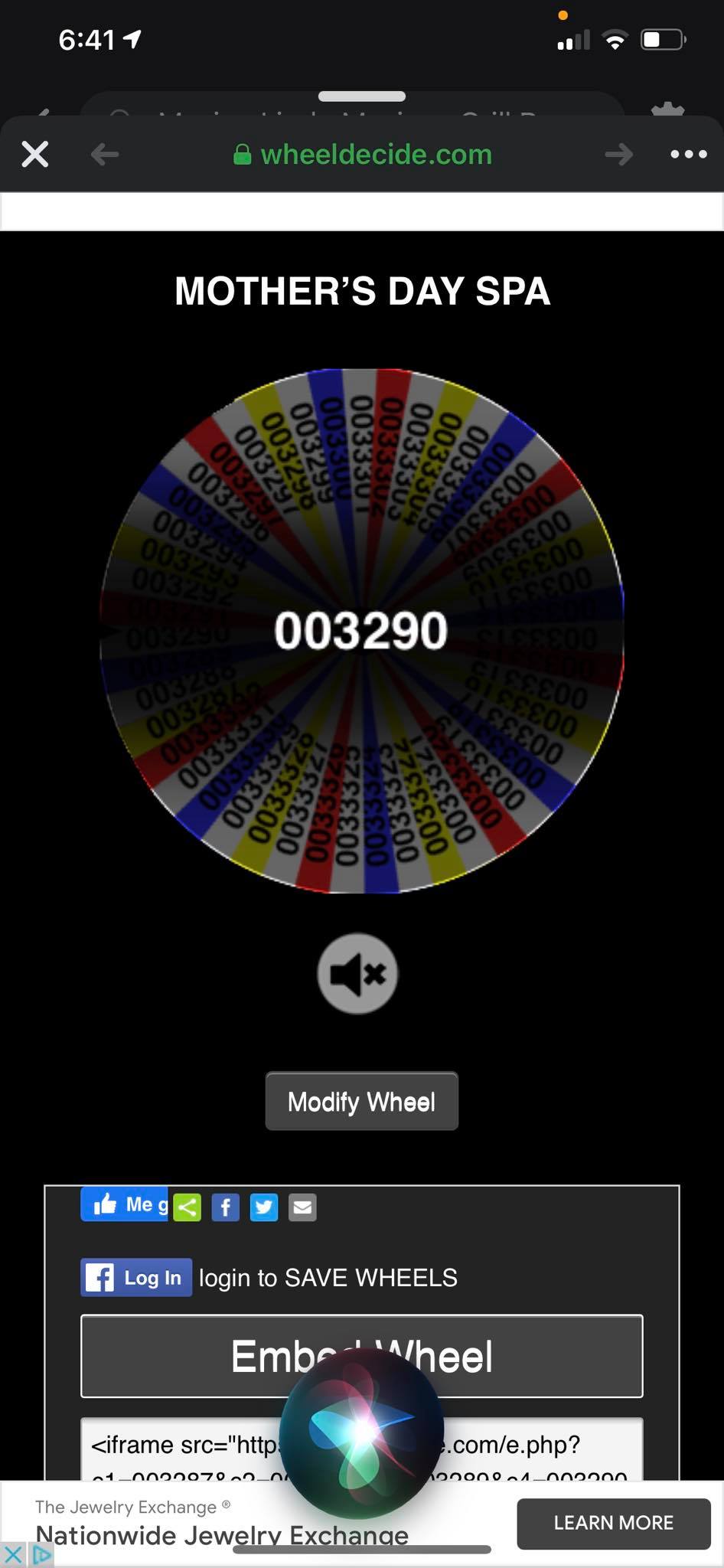Image resolution: width=724 pixels, height=1568 pixels.
Task: Open Modify Wheel options
Action: [361, 1102]
